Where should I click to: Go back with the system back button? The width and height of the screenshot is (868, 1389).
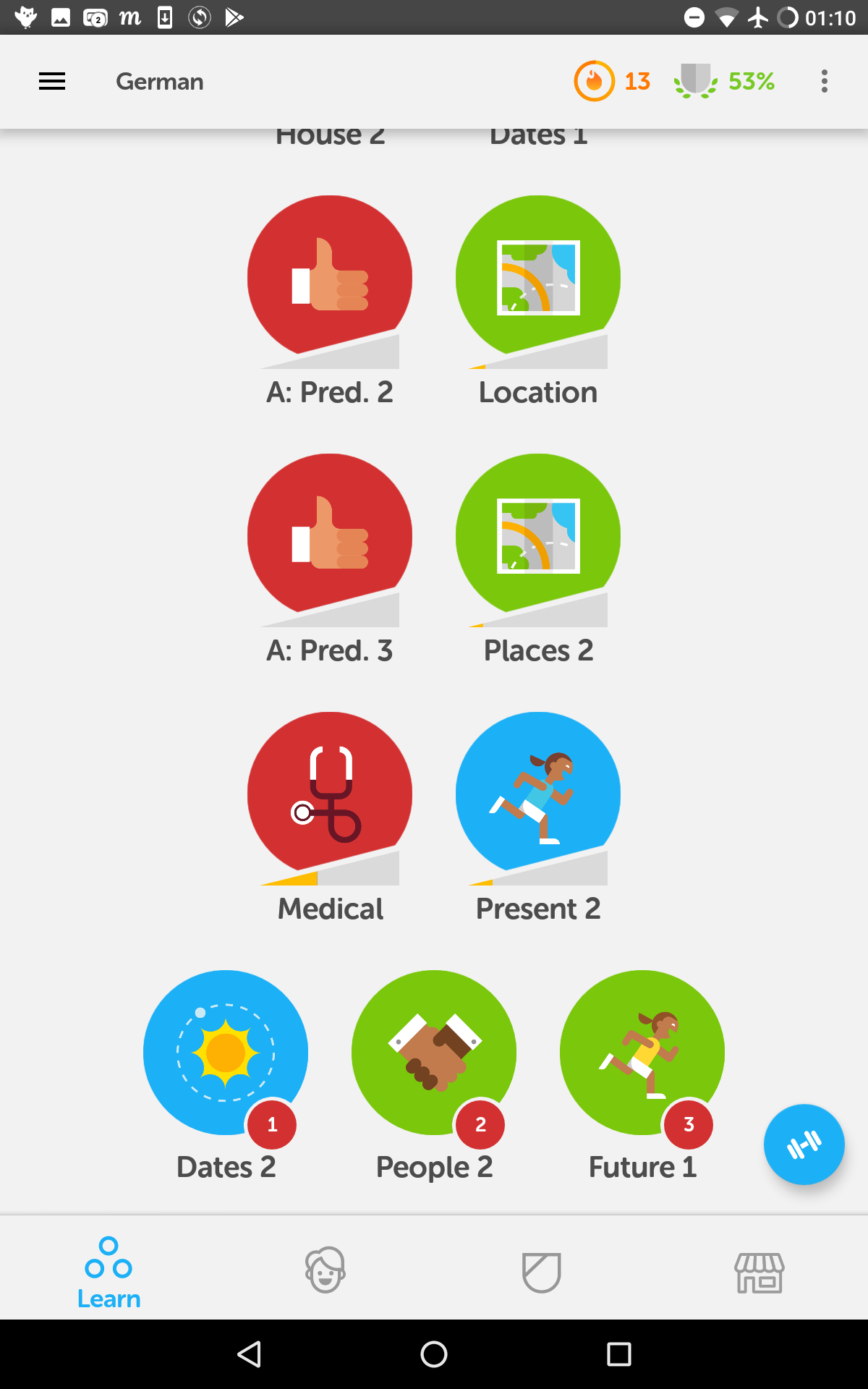250,1354
